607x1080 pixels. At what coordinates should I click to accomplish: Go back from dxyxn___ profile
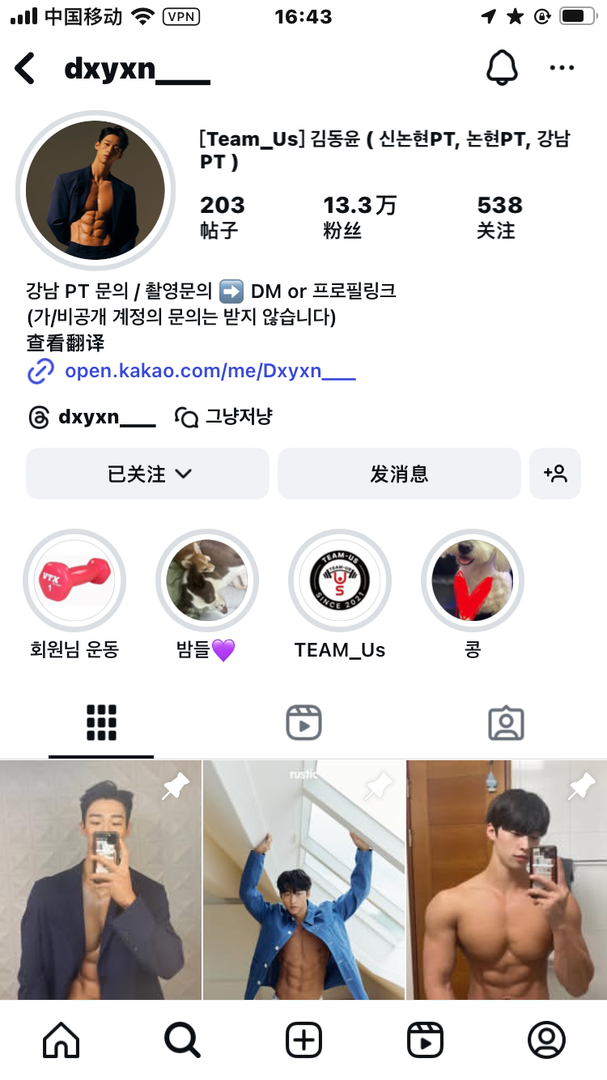(25, 69)
